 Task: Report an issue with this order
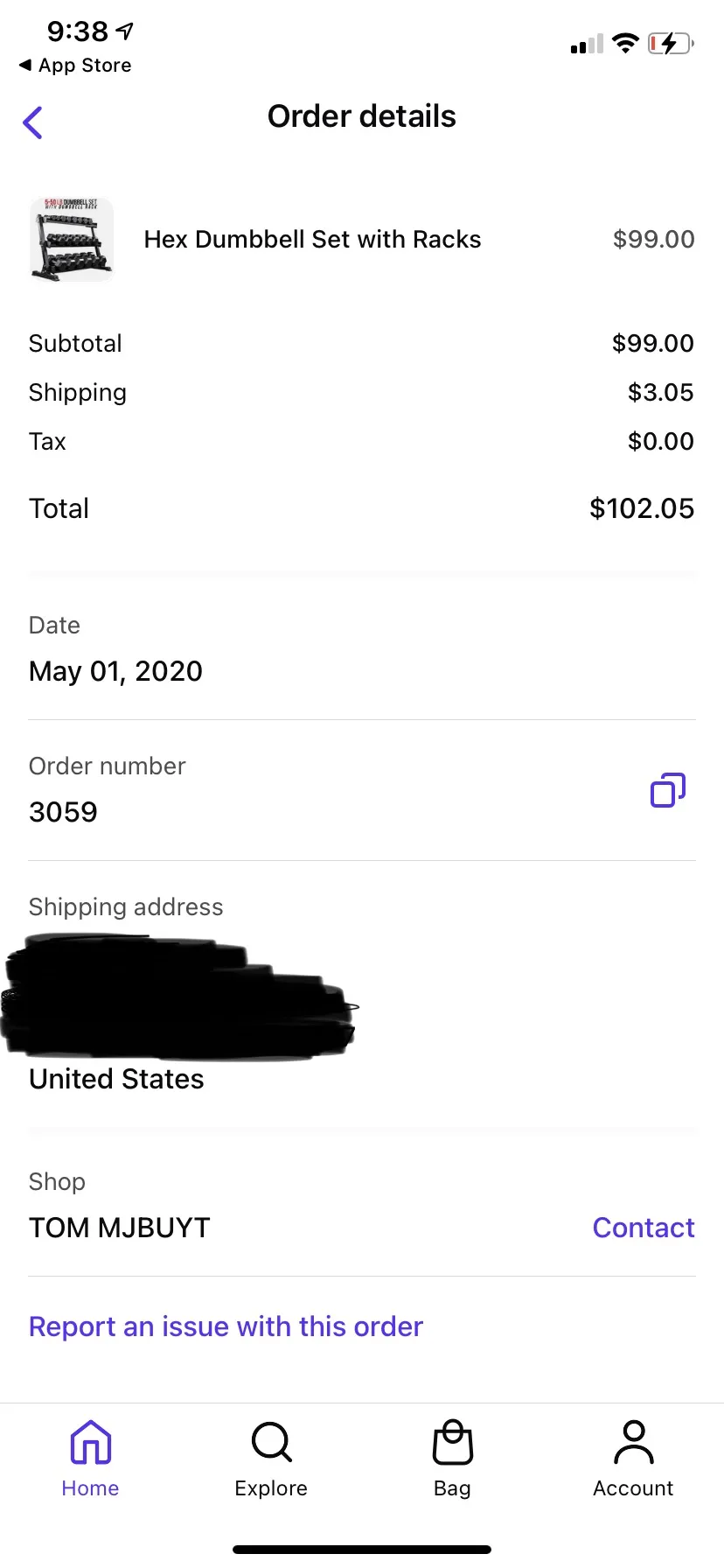226,1326
